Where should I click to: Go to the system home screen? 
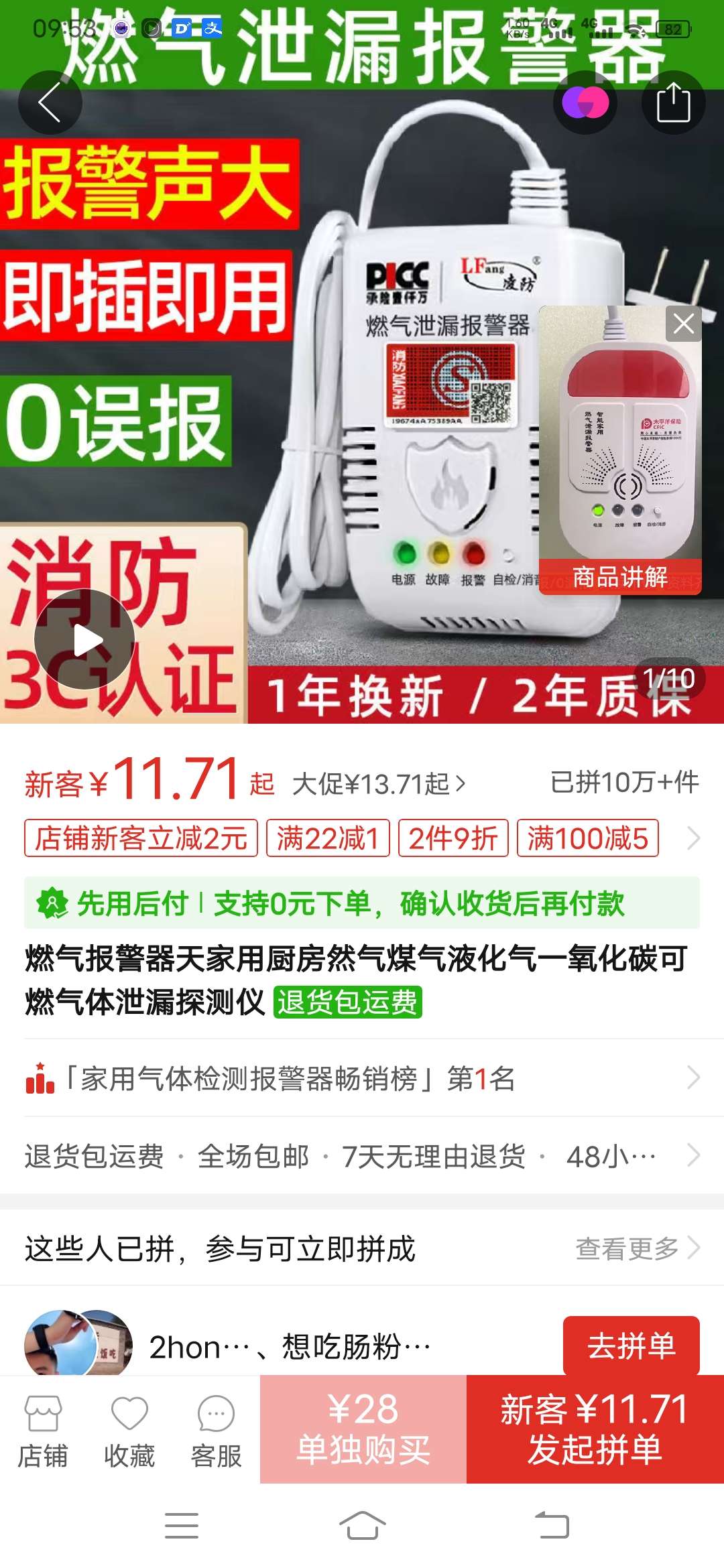tap(362, 1526)
